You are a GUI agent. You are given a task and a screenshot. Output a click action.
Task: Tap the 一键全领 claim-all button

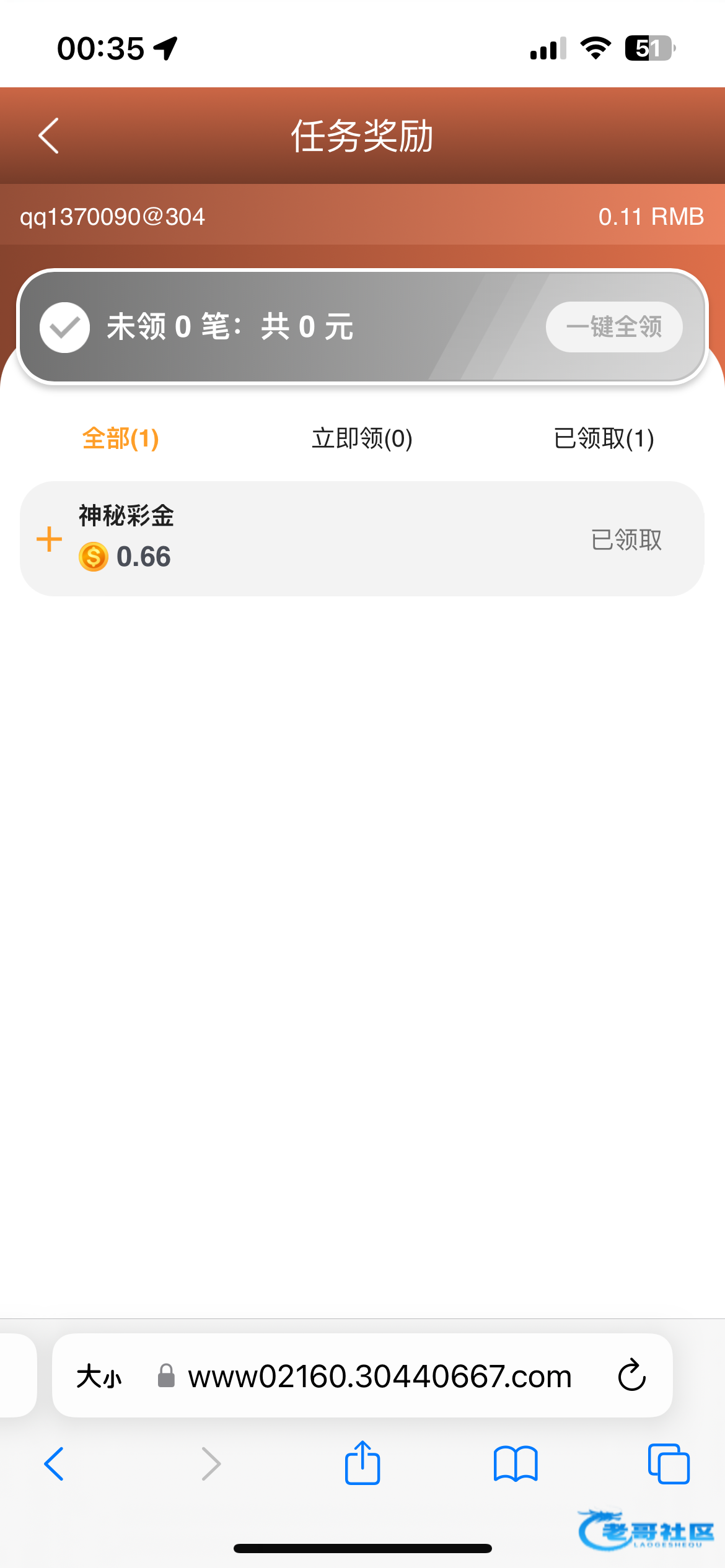(x=614, y=327)
